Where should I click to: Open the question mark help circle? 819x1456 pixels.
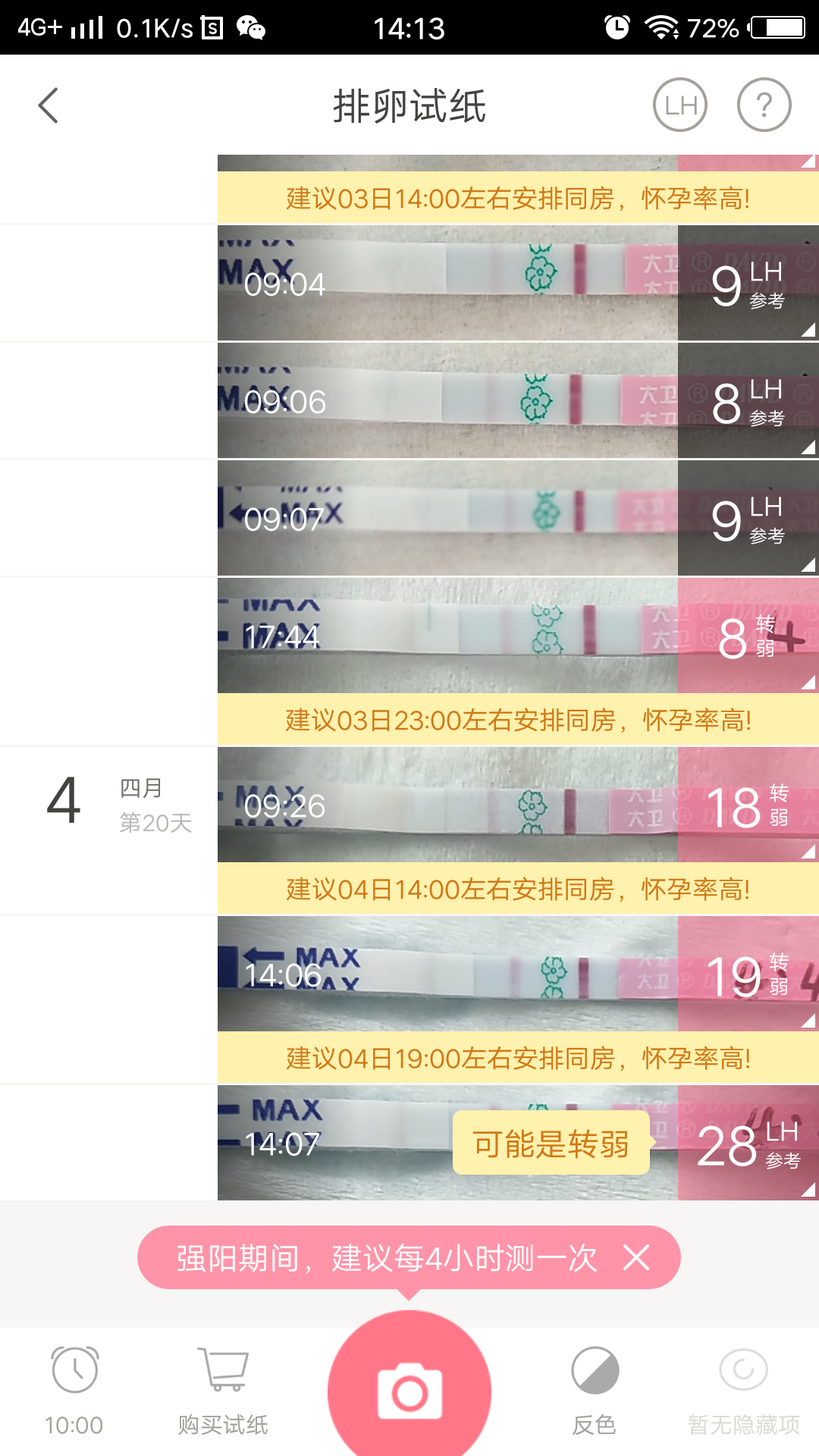point(764,105)
